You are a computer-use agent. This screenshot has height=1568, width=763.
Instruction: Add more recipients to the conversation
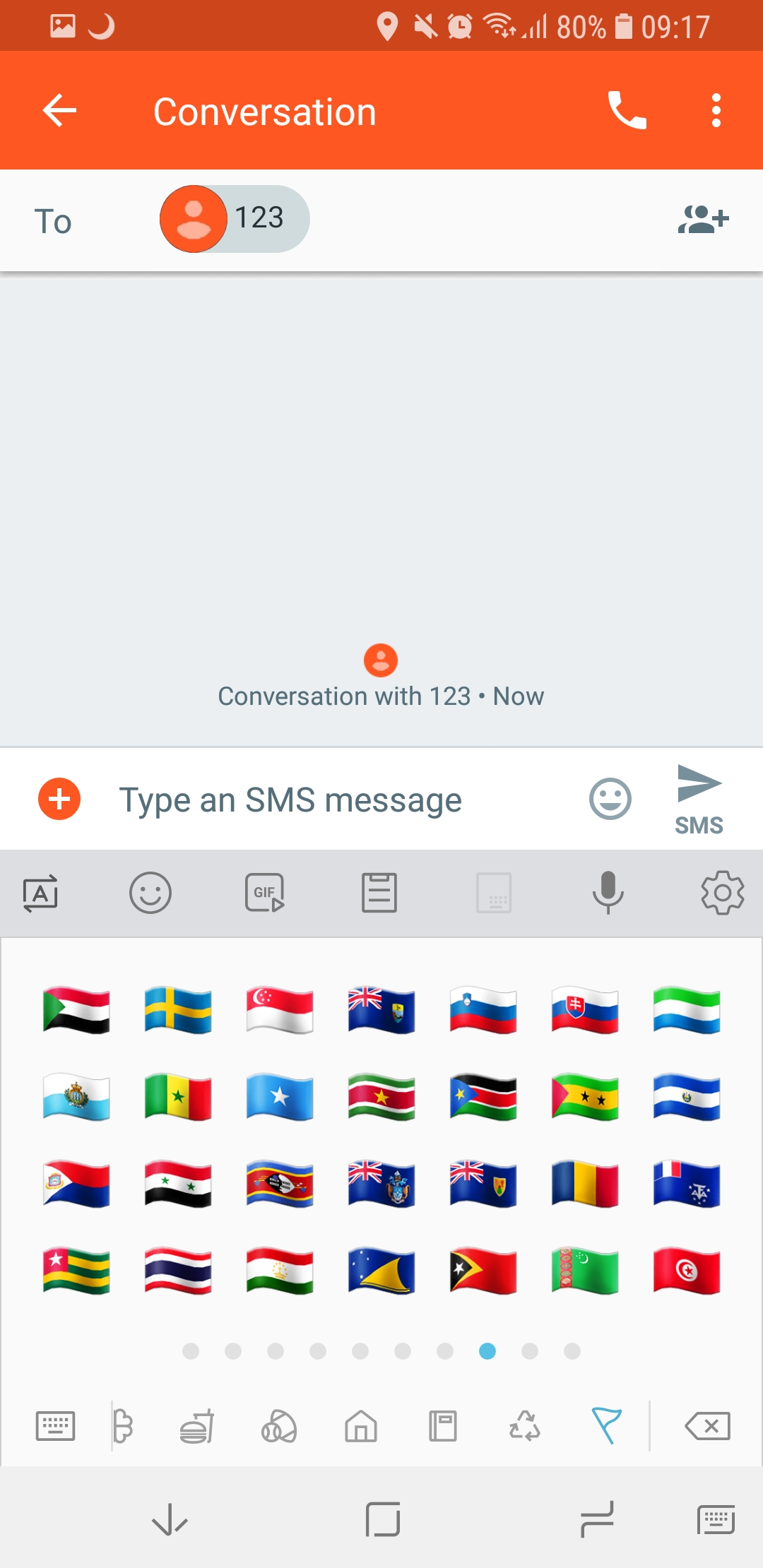[703, 220]
